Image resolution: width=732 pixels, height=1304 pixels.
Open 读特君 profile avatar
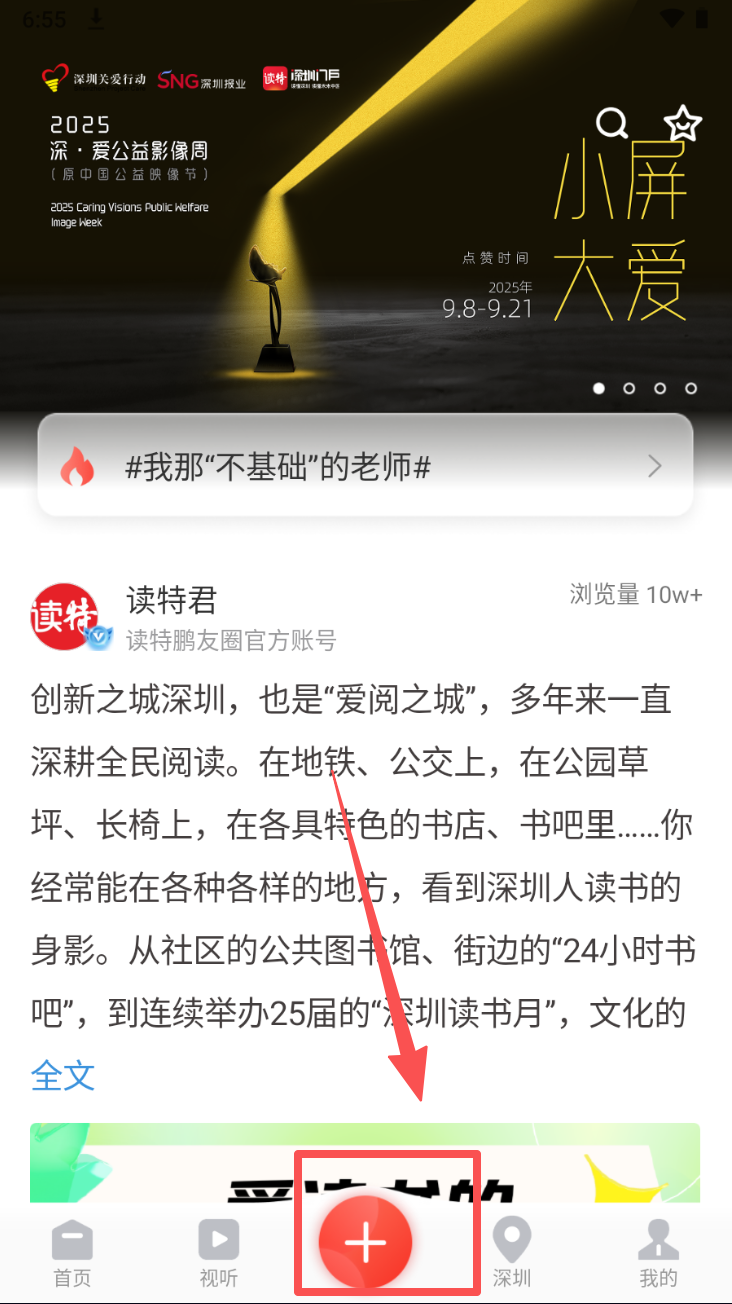[x=64, y=616]
